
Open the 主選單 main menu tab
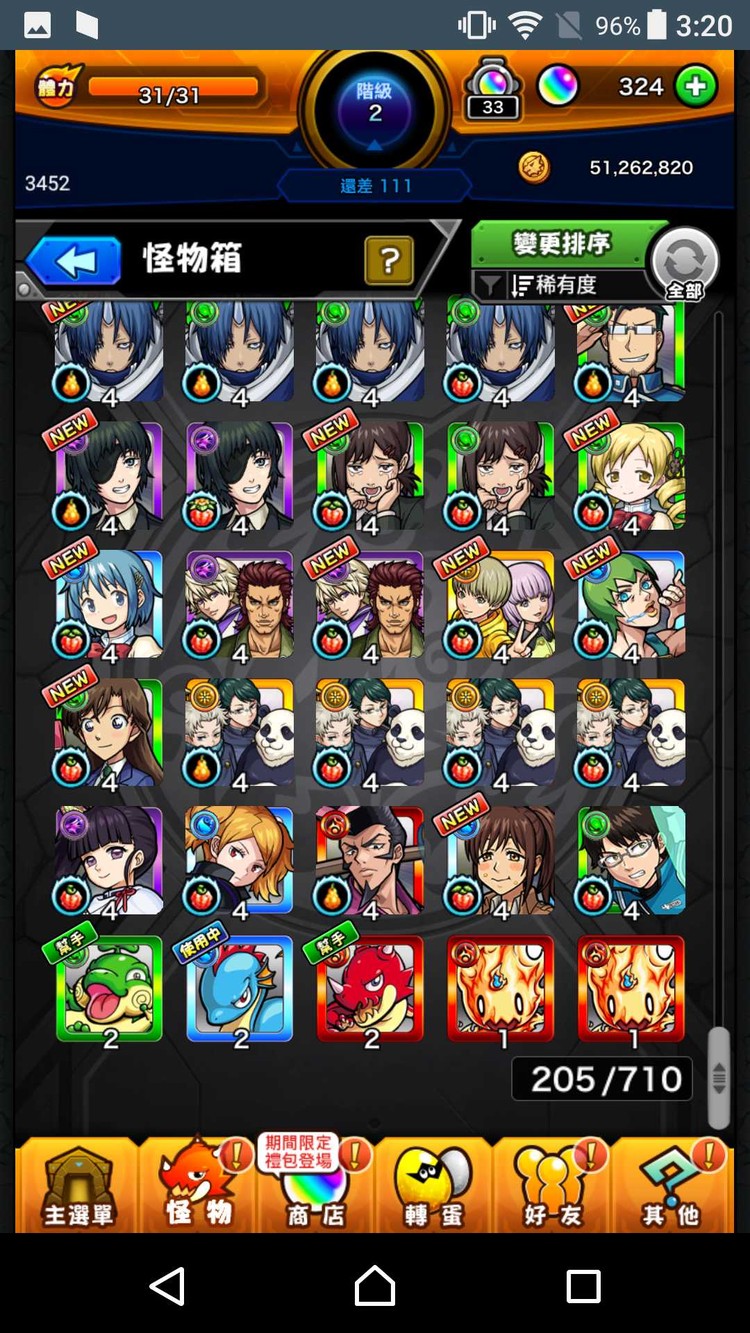point(77,1187)
